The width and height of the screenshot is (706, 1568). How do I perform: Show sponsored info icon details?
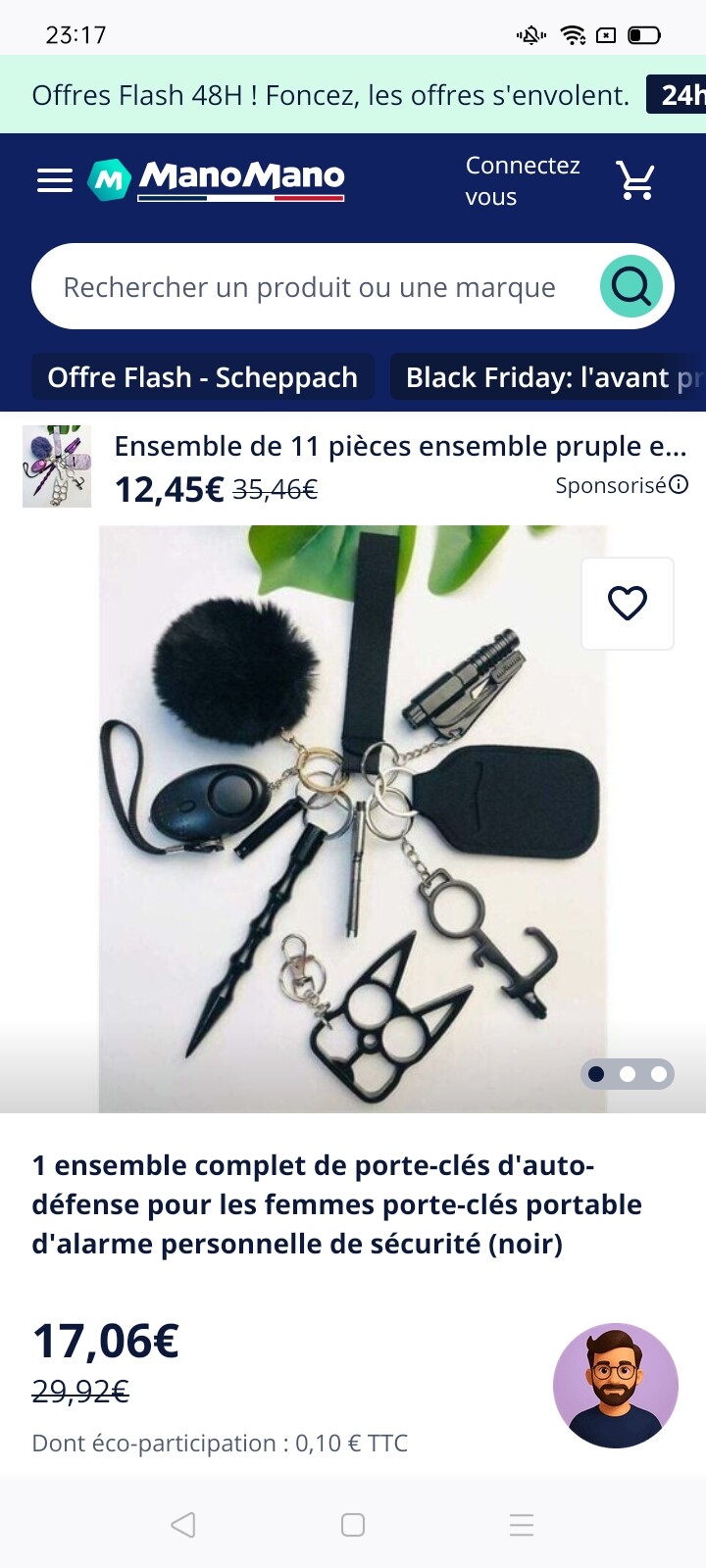coord(679,484)
